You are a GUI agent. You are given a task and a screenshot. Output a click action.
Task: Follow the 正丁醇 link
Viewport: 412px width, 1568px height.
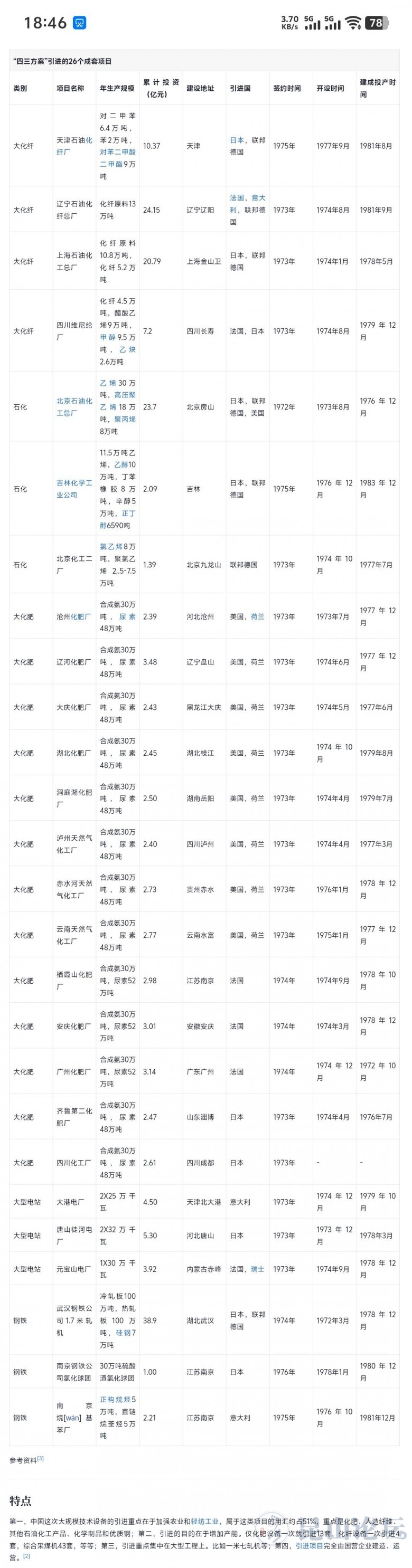tap(128, 513)
